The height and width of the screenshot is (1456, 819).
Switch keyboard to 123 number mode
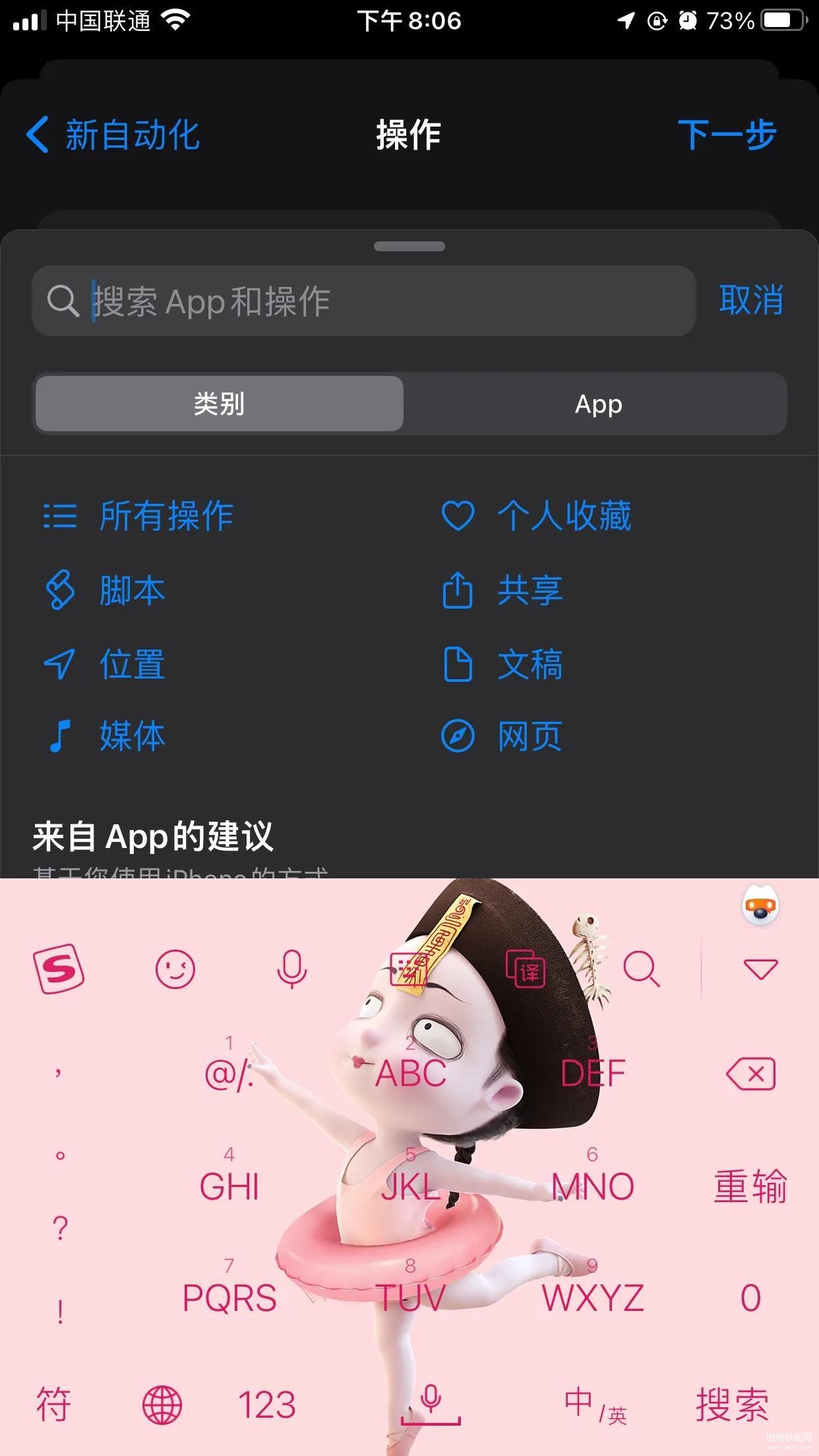click(x=266, y=1405)
